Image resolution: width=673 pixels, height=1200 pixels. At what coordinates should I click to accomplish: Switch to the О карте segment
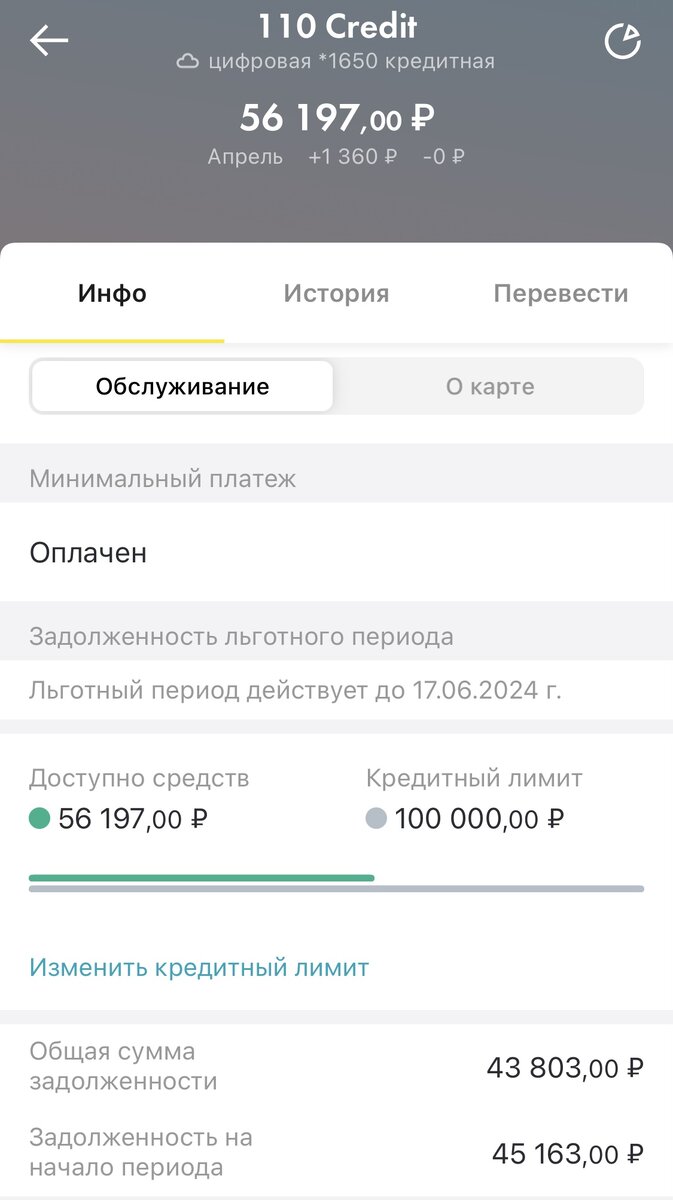490,387
